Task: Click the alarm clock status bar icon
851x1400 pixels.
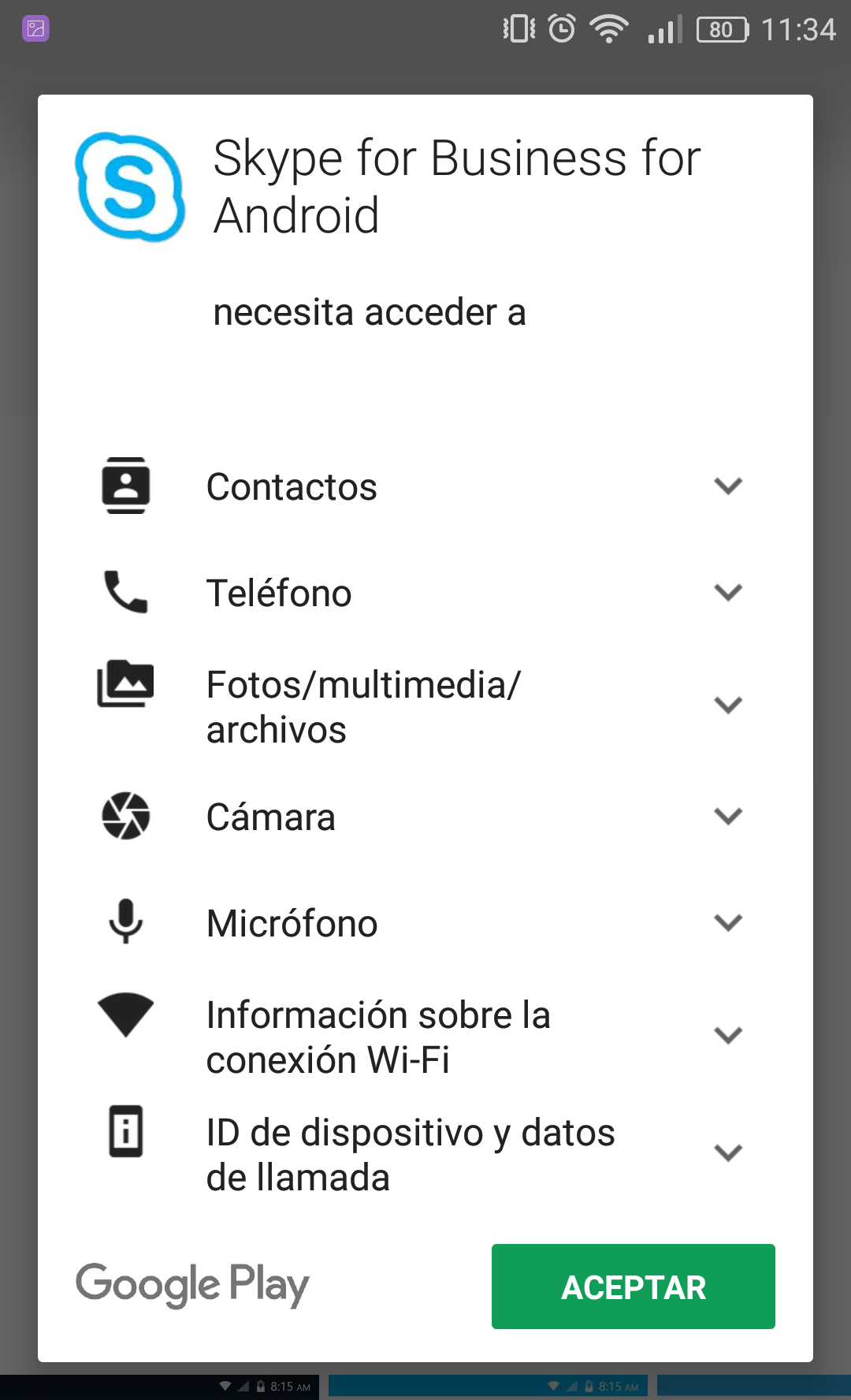Action: 561,28
